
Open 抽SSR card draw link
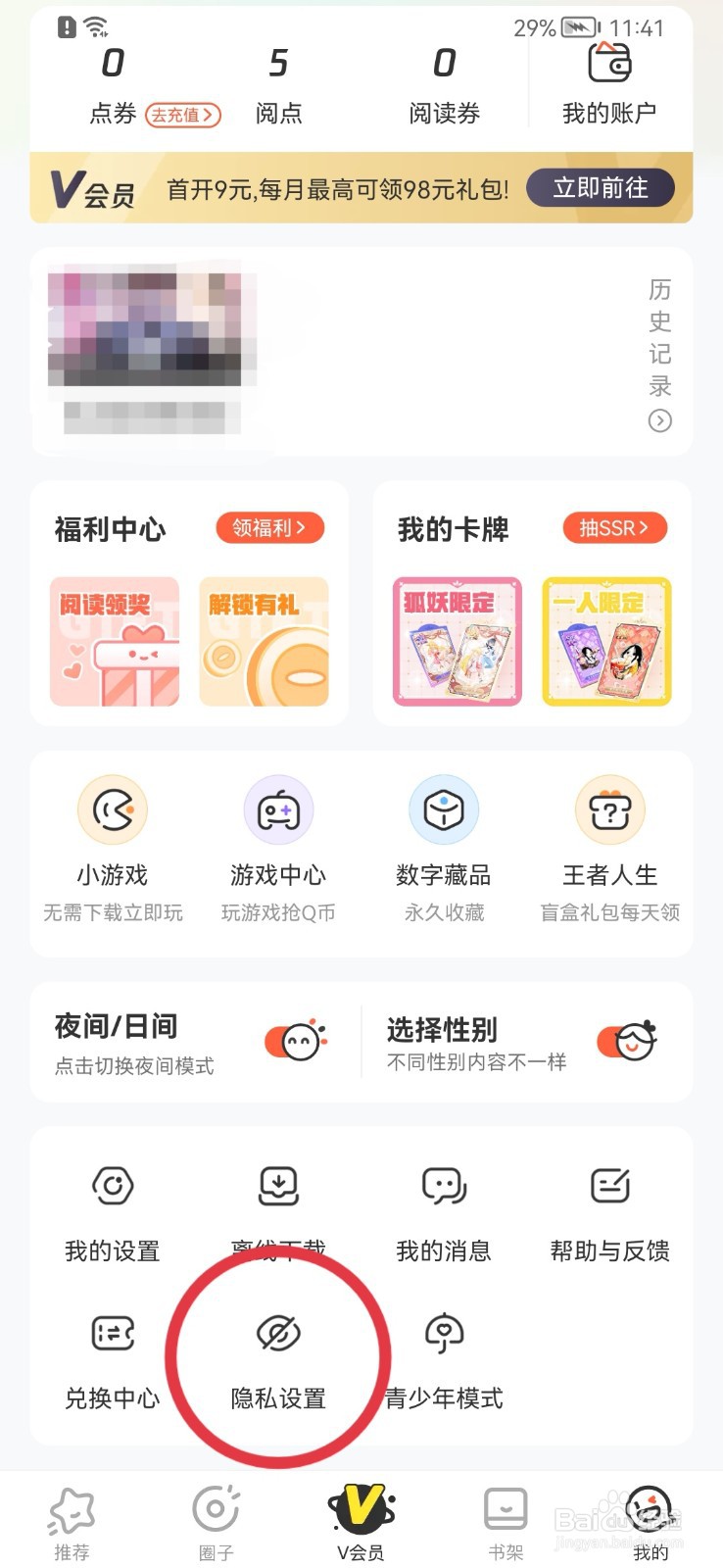pos(614,528)
